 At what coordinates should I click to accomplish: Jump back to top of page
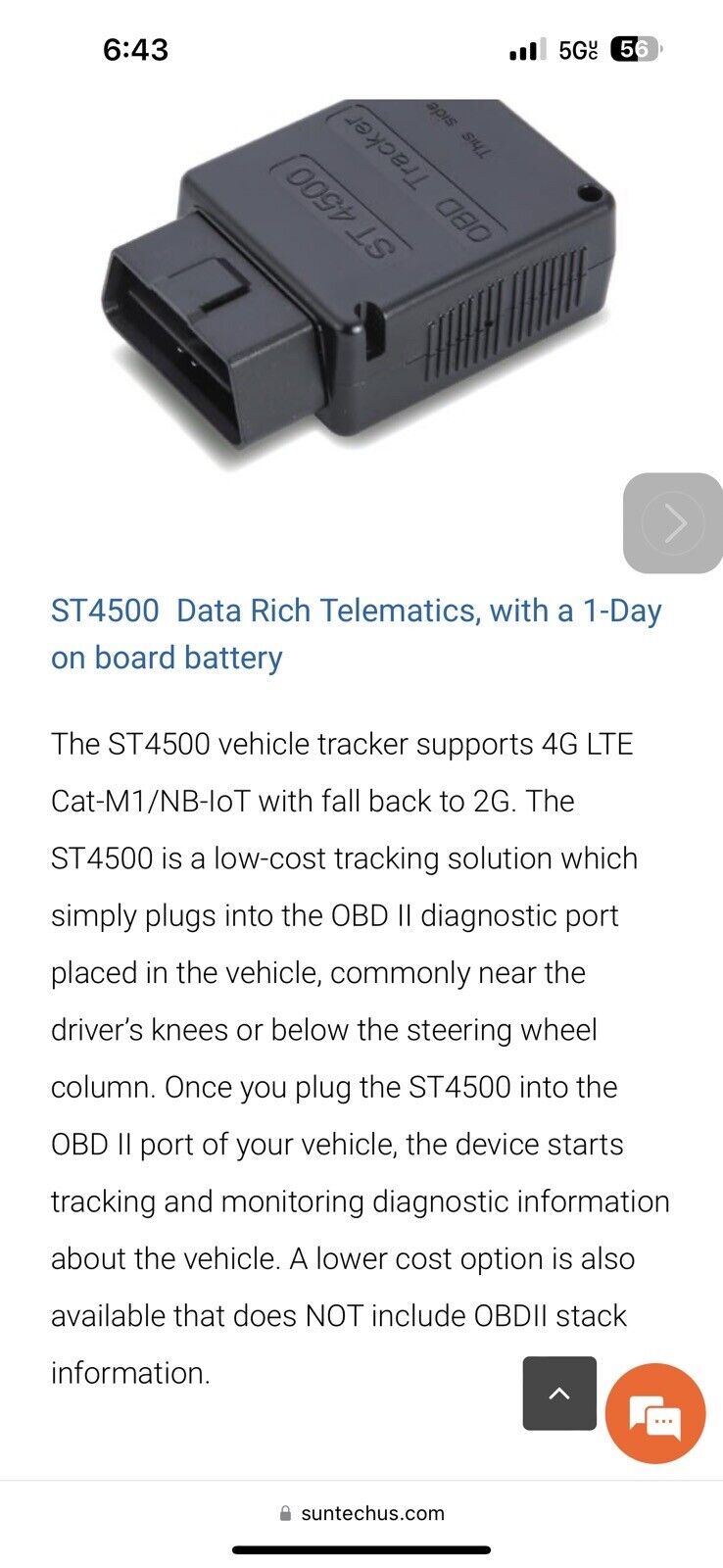pos(559,1393)
